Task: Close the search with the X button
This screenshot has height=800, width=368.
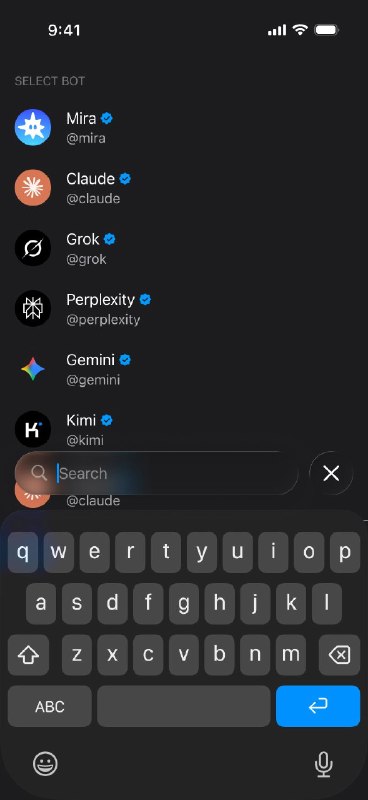Action: (x=331, y=473)
